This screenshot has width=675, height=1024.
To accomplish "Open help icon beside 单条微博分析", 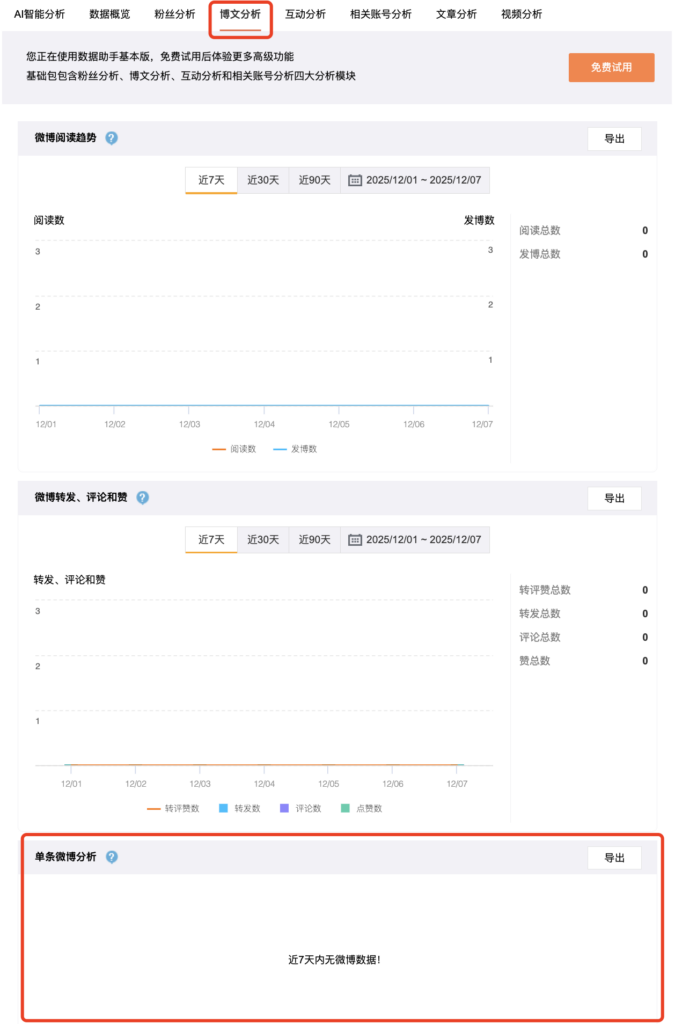I will tap(112, 857).
